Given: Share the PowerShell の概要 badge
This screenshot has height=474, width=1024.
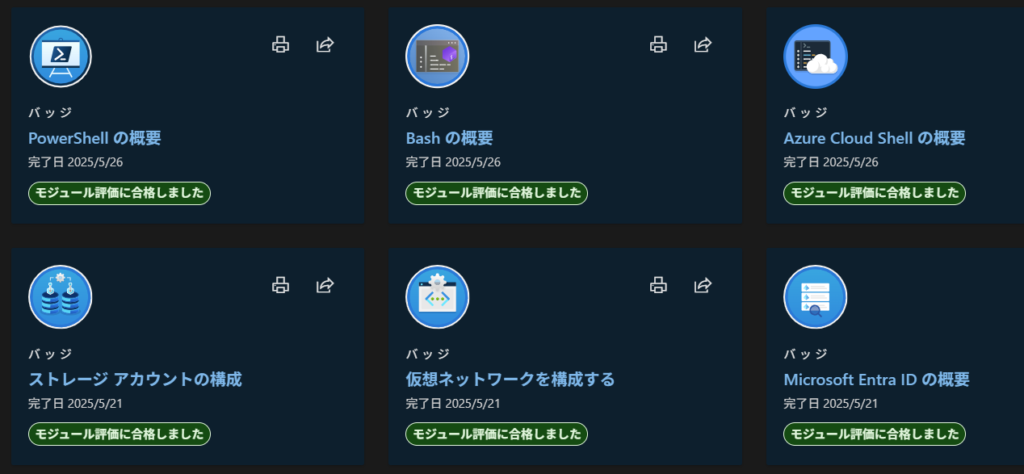Looking at the screenshot, I should tap(325, 44).
